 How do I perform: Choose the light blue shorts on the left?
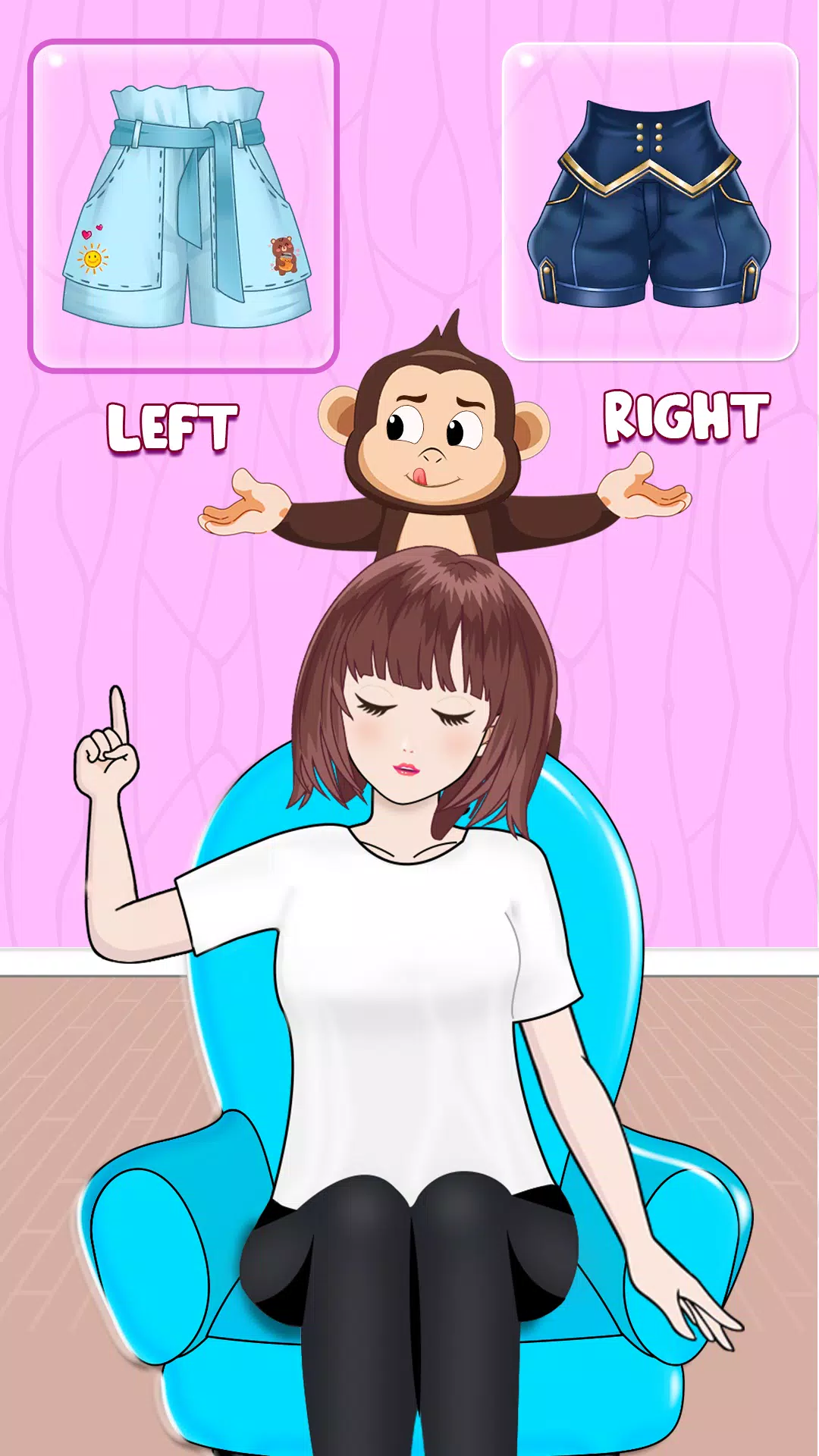pos(184,206)
